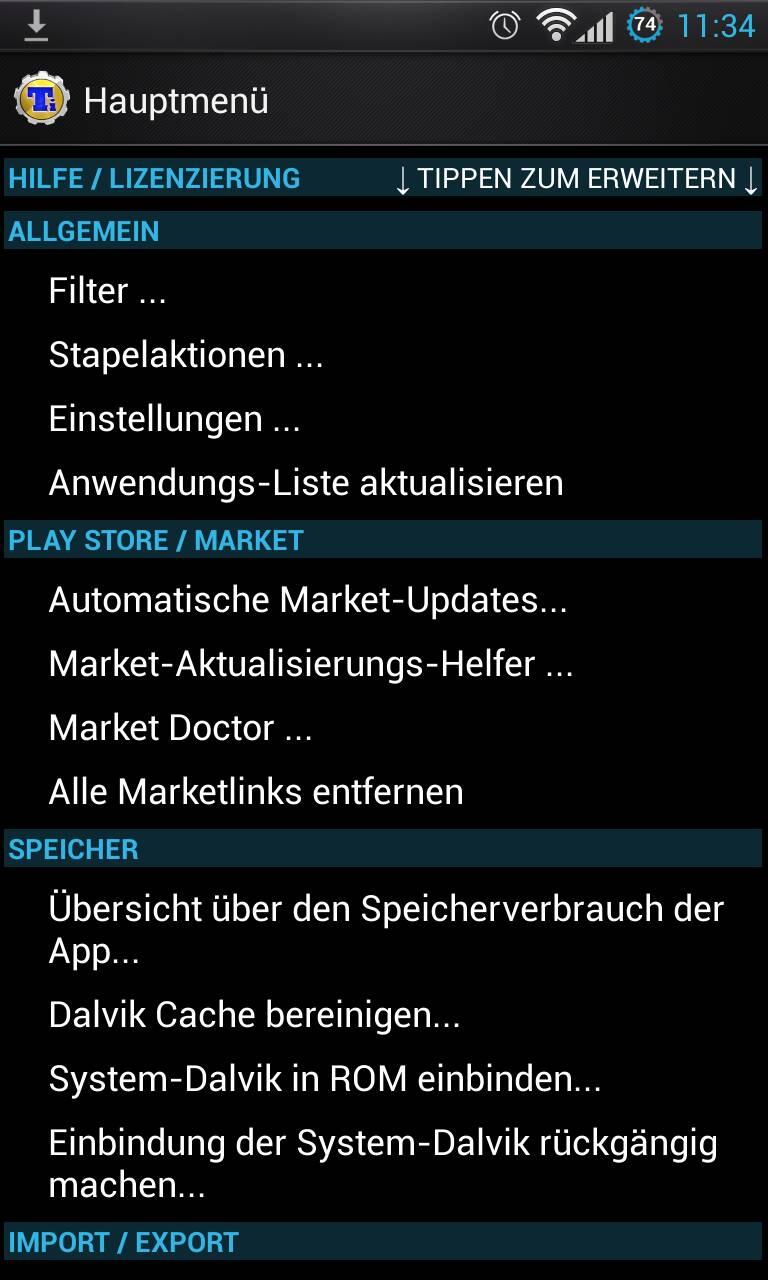
Task: Select Anwendungs-Liste aktualisieren
Action: [384, 483]
